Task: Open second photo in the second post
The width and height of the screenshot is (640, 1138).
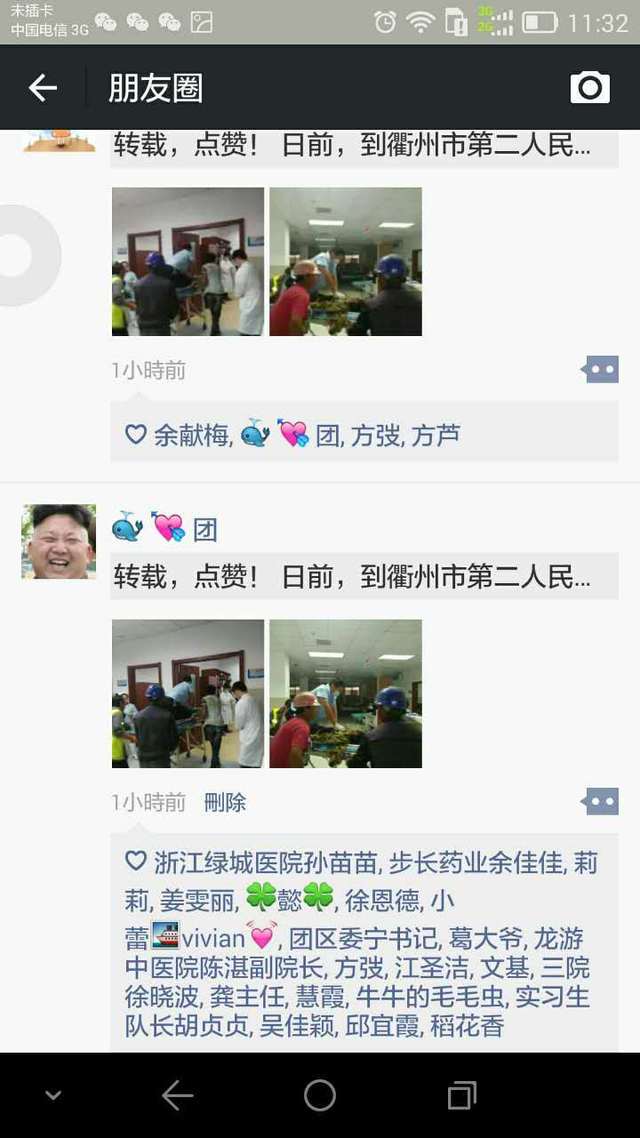Action: 346,694
